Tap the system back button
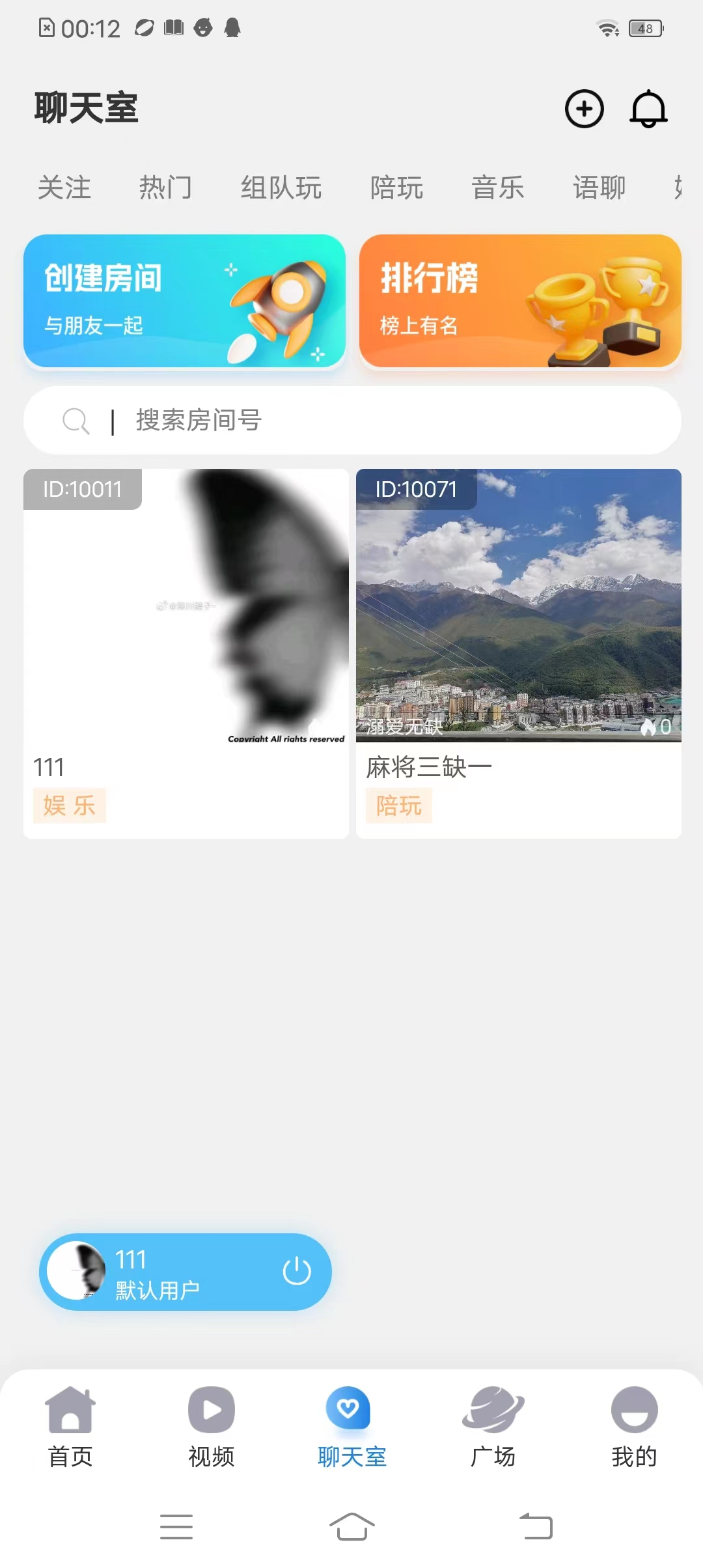Viewport: 703px width, 1568px height. coord(536,1526)
